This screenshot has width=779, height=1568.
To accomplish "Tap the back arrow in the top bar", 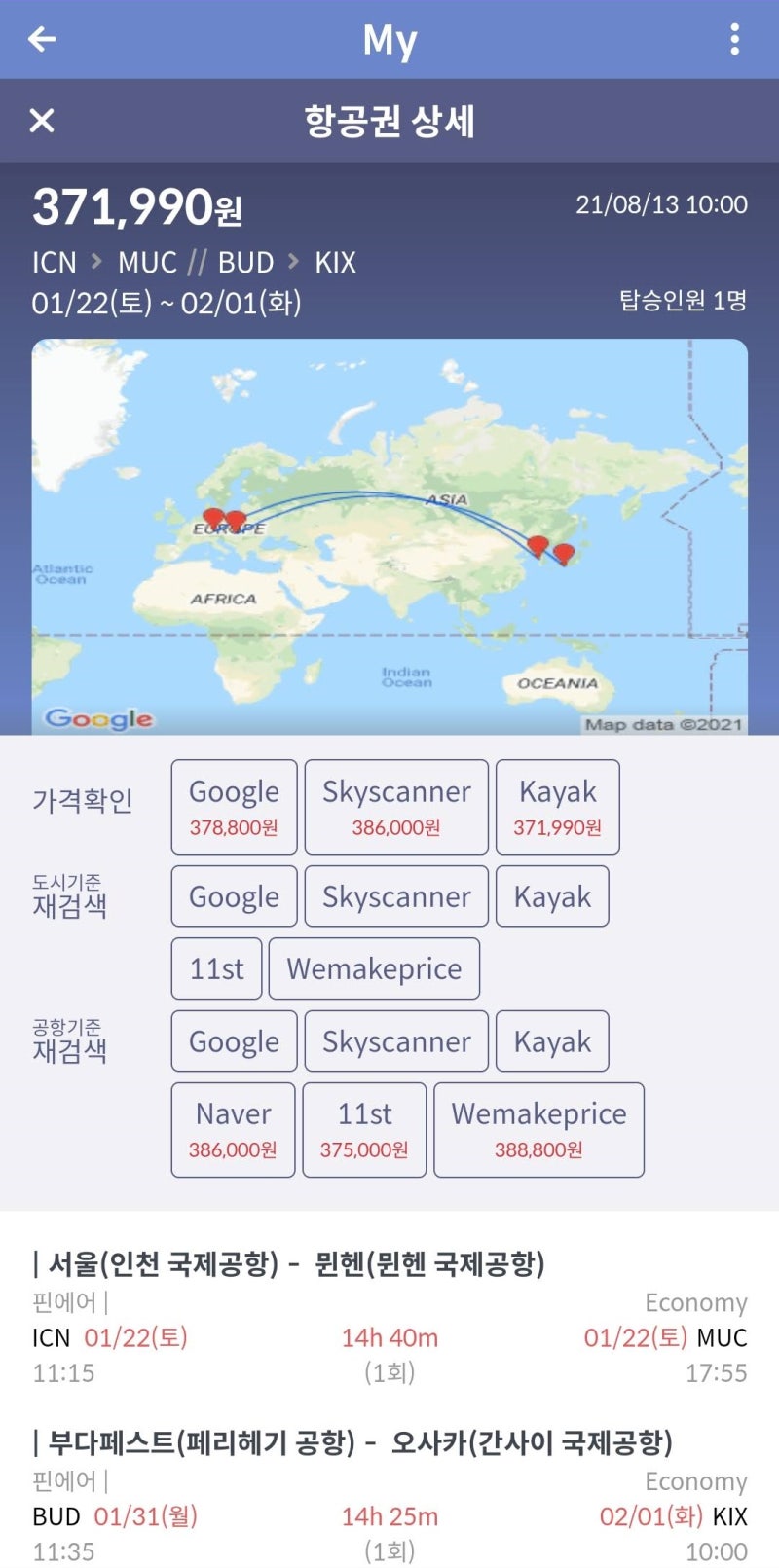I will pyautogui.click(x=39, y=40).
